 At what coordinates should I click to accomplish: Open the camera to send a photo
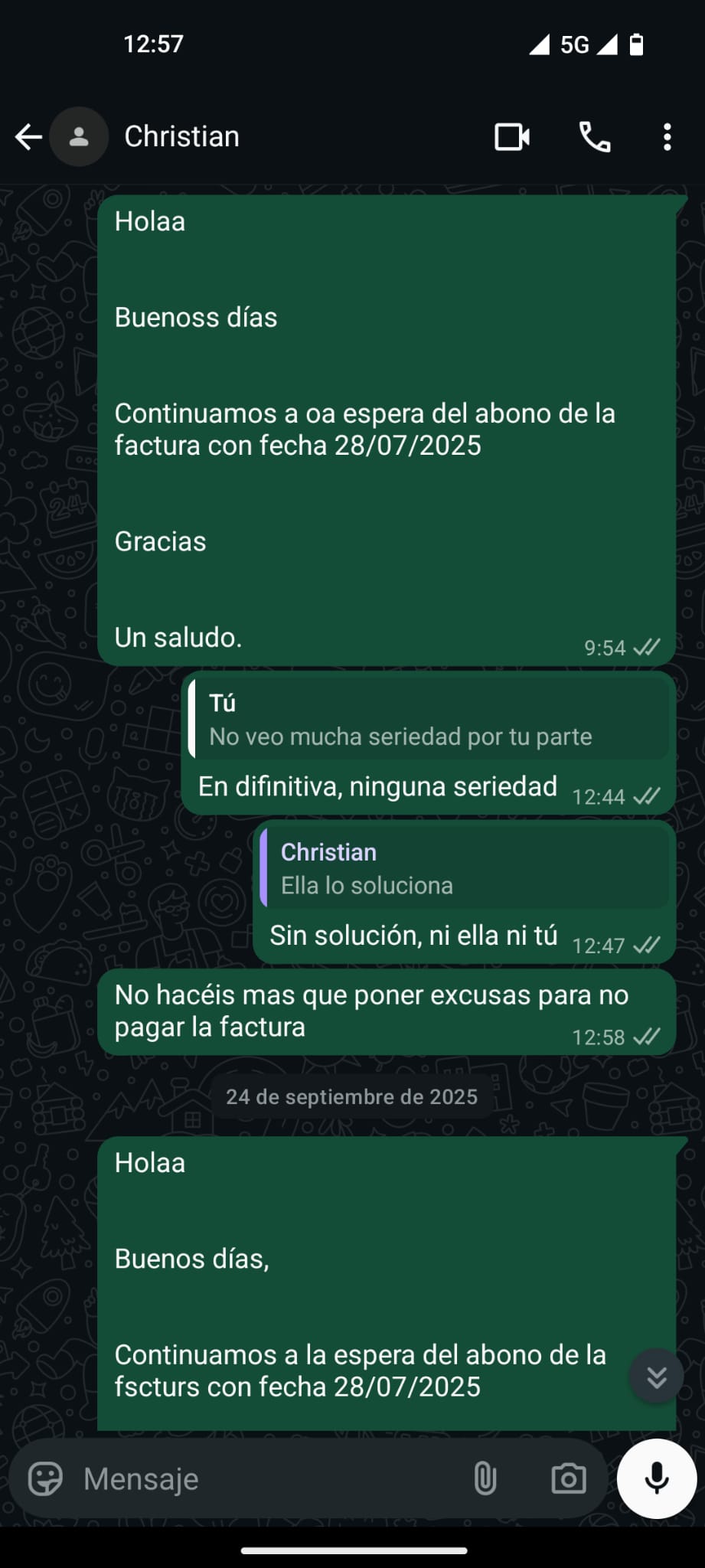pyautogui.click(x=568, y=1479)
